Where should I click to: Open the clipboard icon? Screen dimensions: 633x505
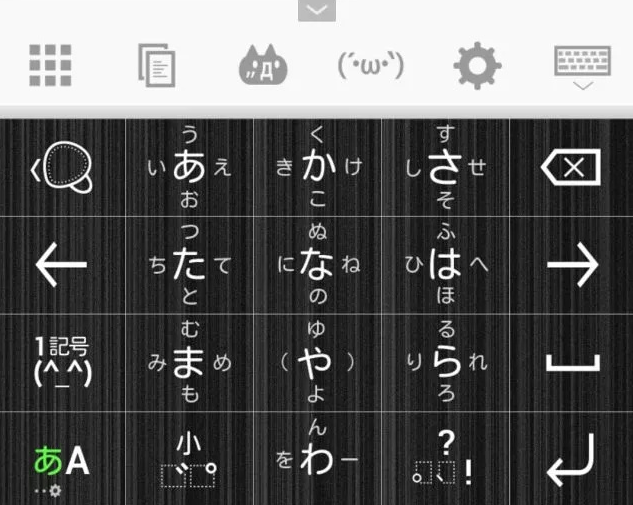[x=157, y=66]
